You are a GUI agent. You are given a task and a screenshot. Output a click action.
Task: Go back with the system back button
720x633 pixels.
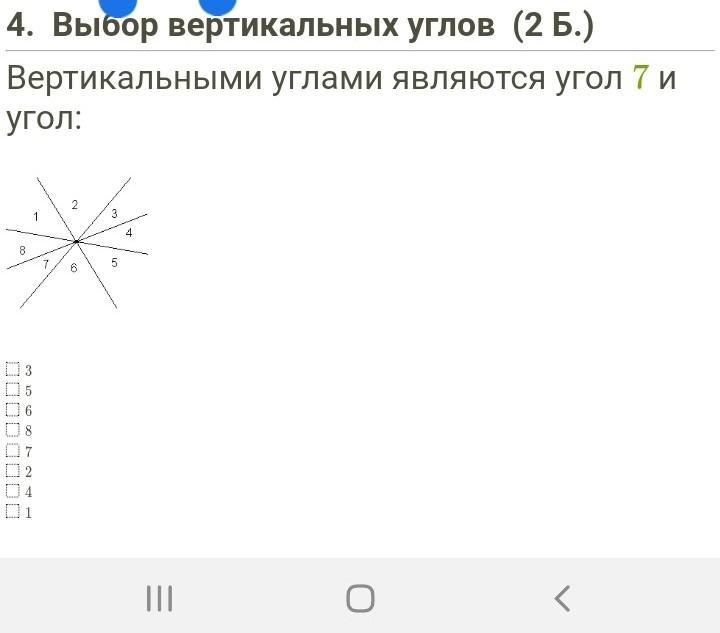562,598
